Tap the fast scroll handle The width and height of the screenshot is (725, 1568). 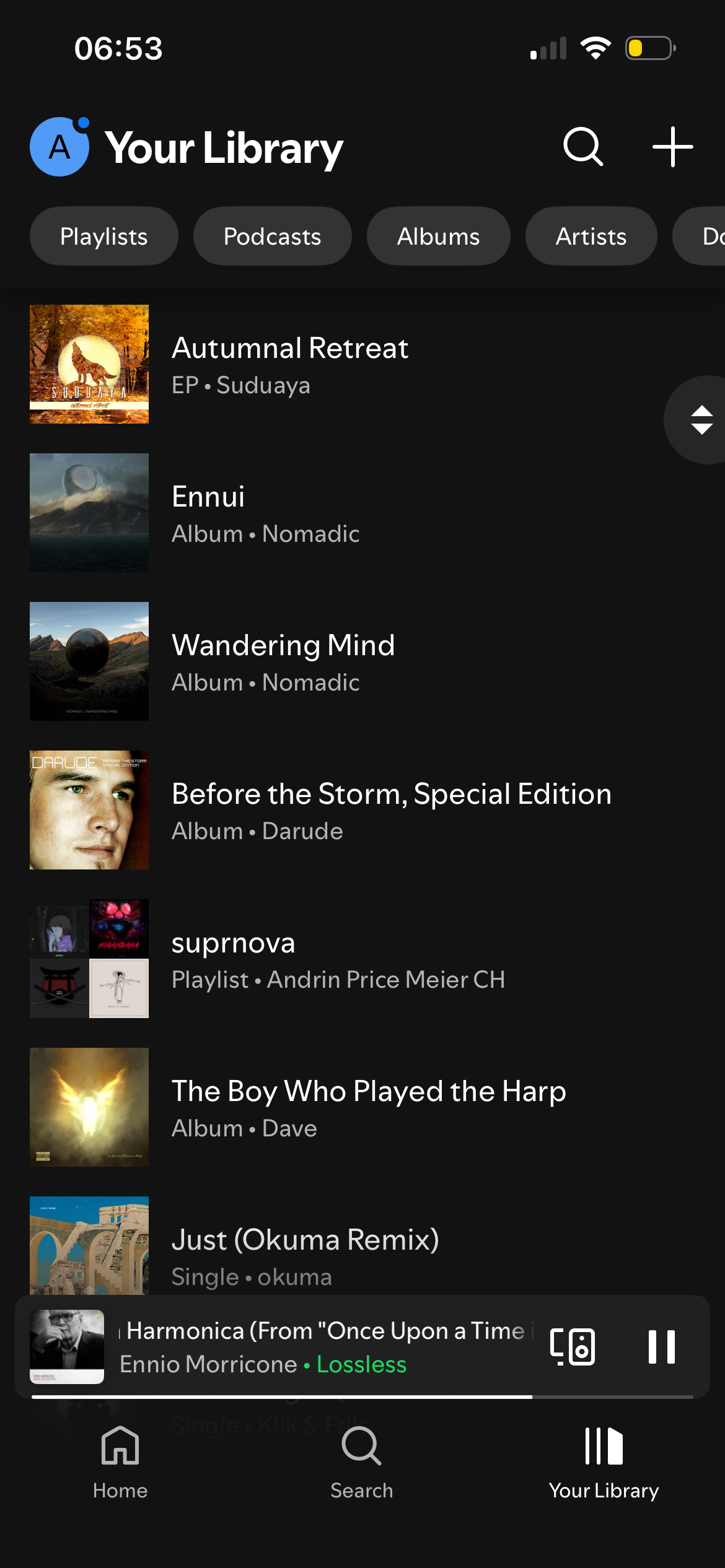tap(701, 420)
